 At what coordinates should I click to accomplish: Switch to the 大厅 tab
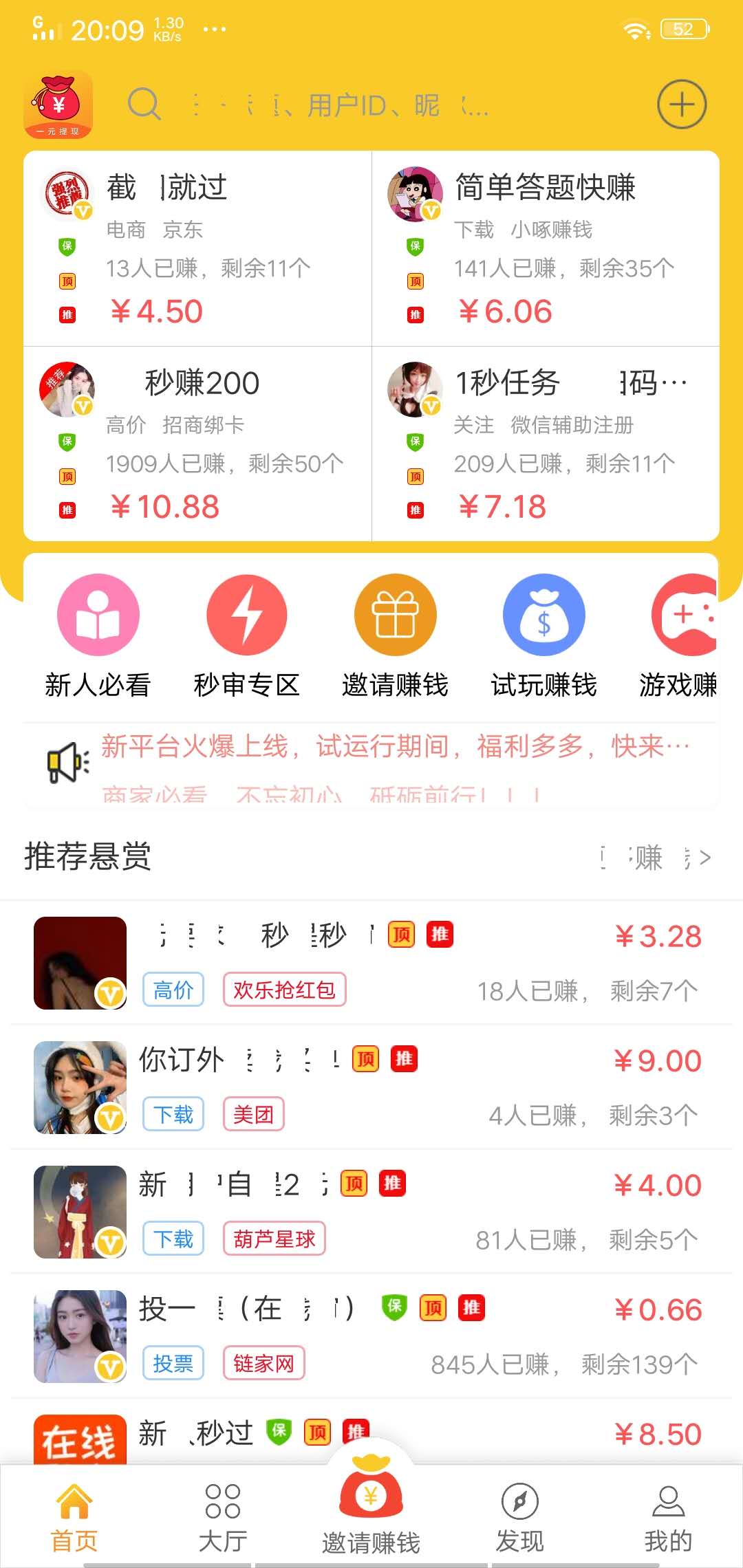222,1513
